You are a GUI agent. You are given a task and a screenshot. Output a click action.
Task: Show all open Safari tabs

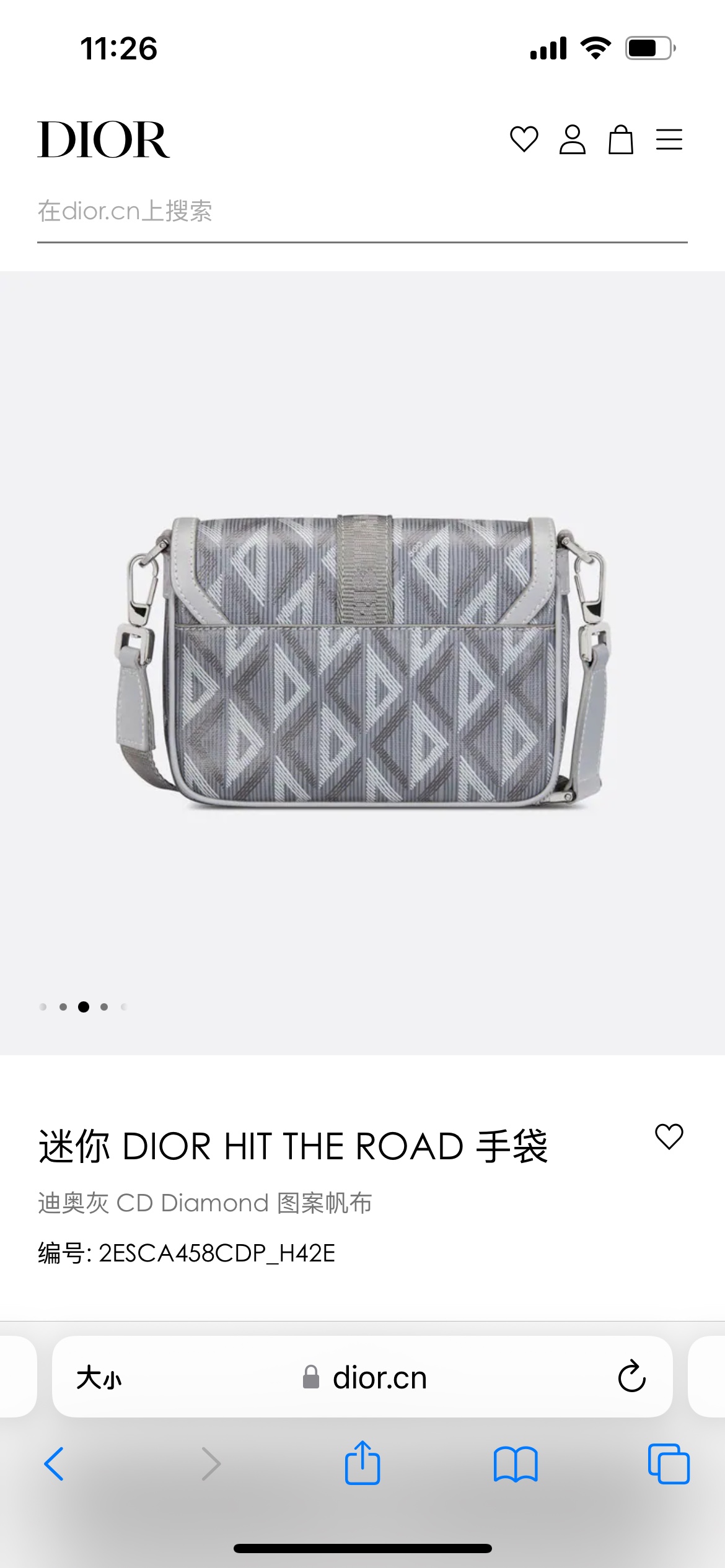[x=669, y=1464]
